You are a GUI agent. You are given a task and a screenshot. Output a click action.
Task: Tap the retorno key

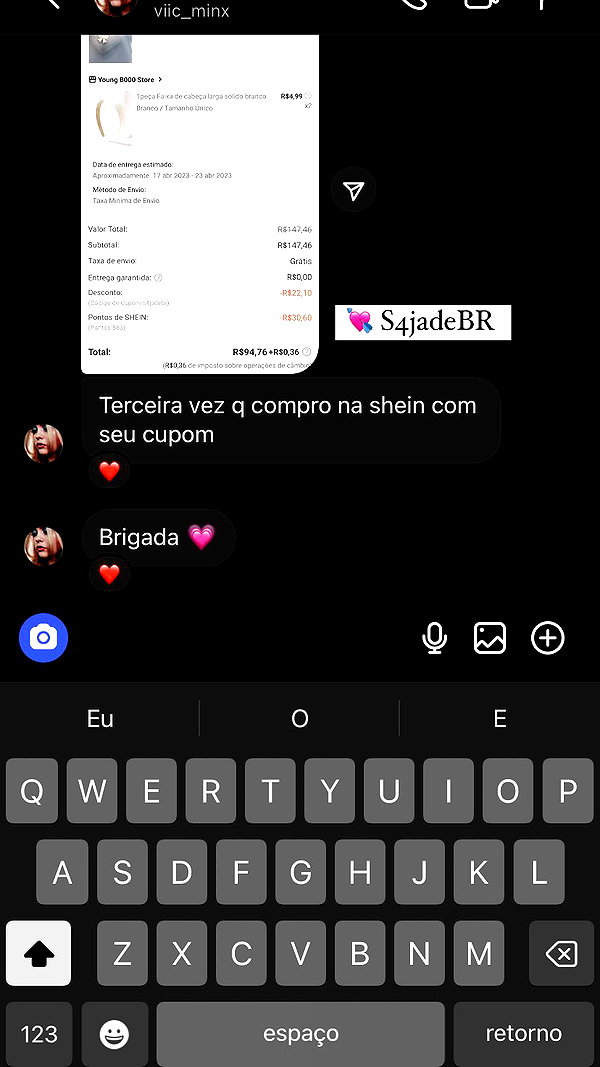tap(524, 1034)
